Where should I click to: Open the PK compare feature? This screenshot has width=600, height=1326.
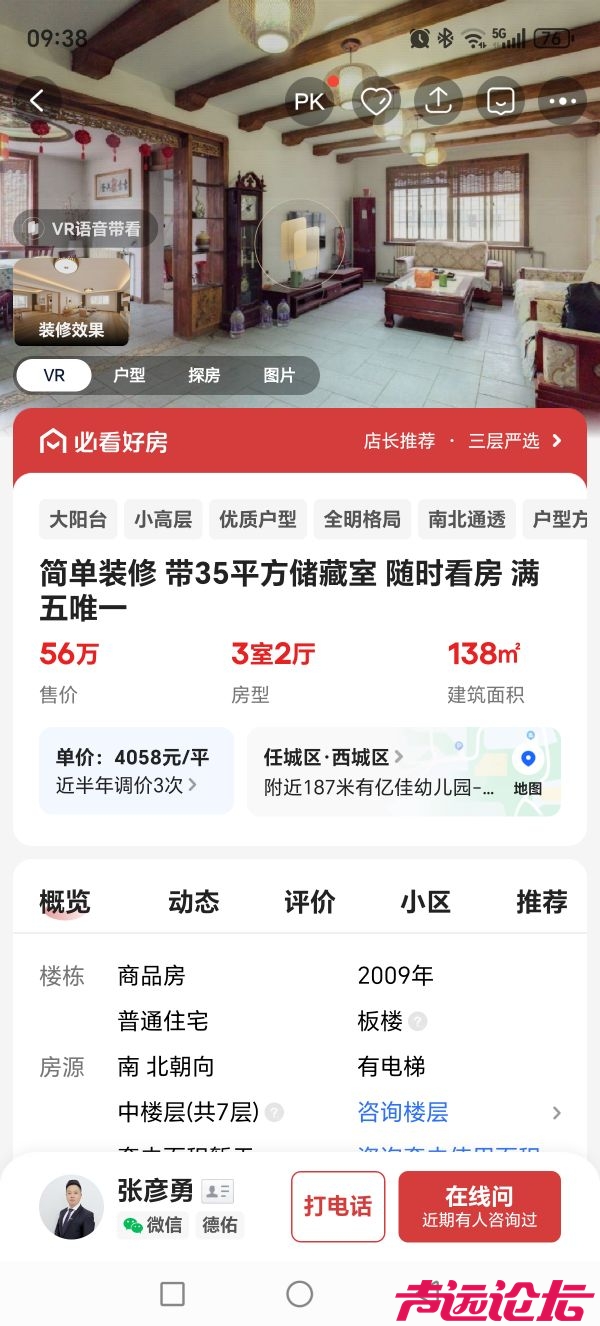309,101
